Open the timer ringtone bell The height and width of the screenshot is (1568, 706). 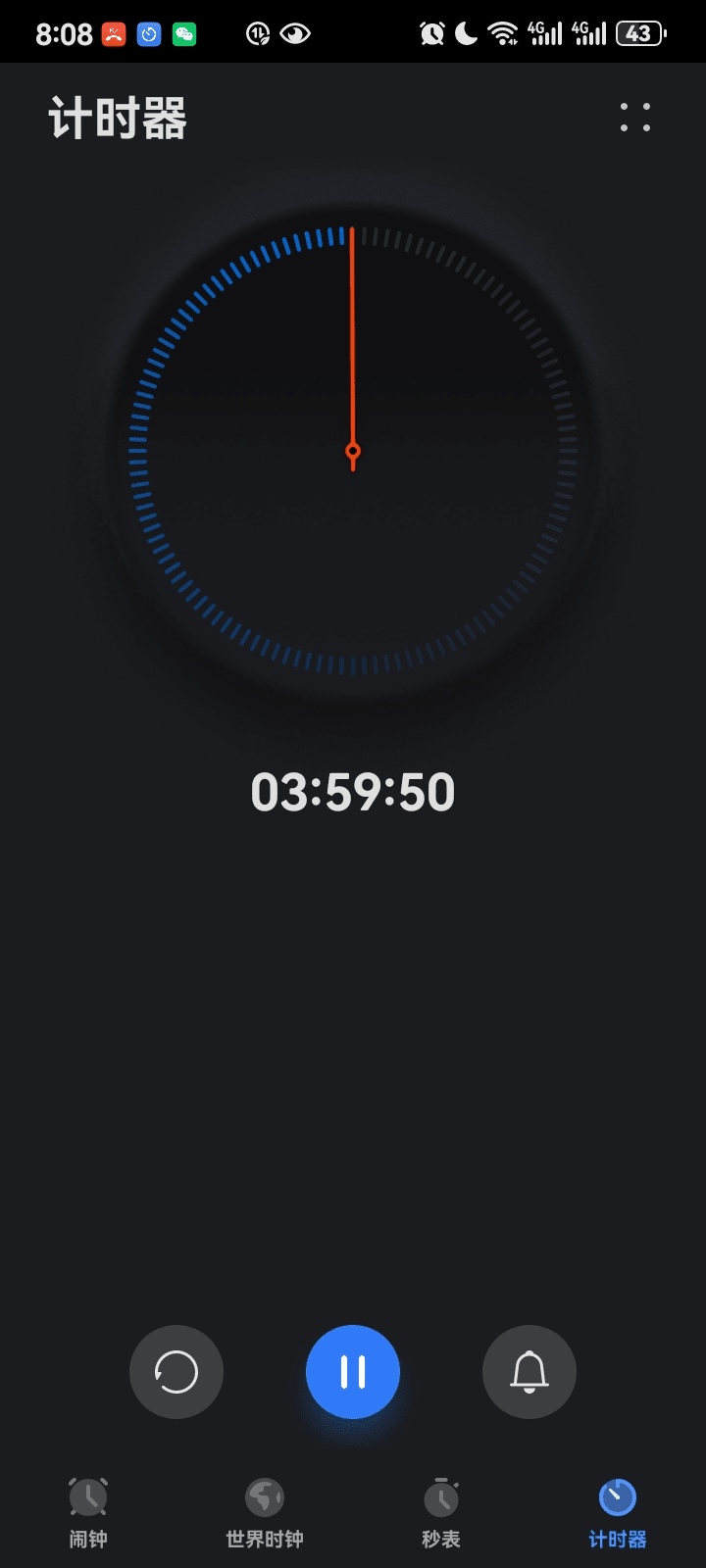point(529,1372)
